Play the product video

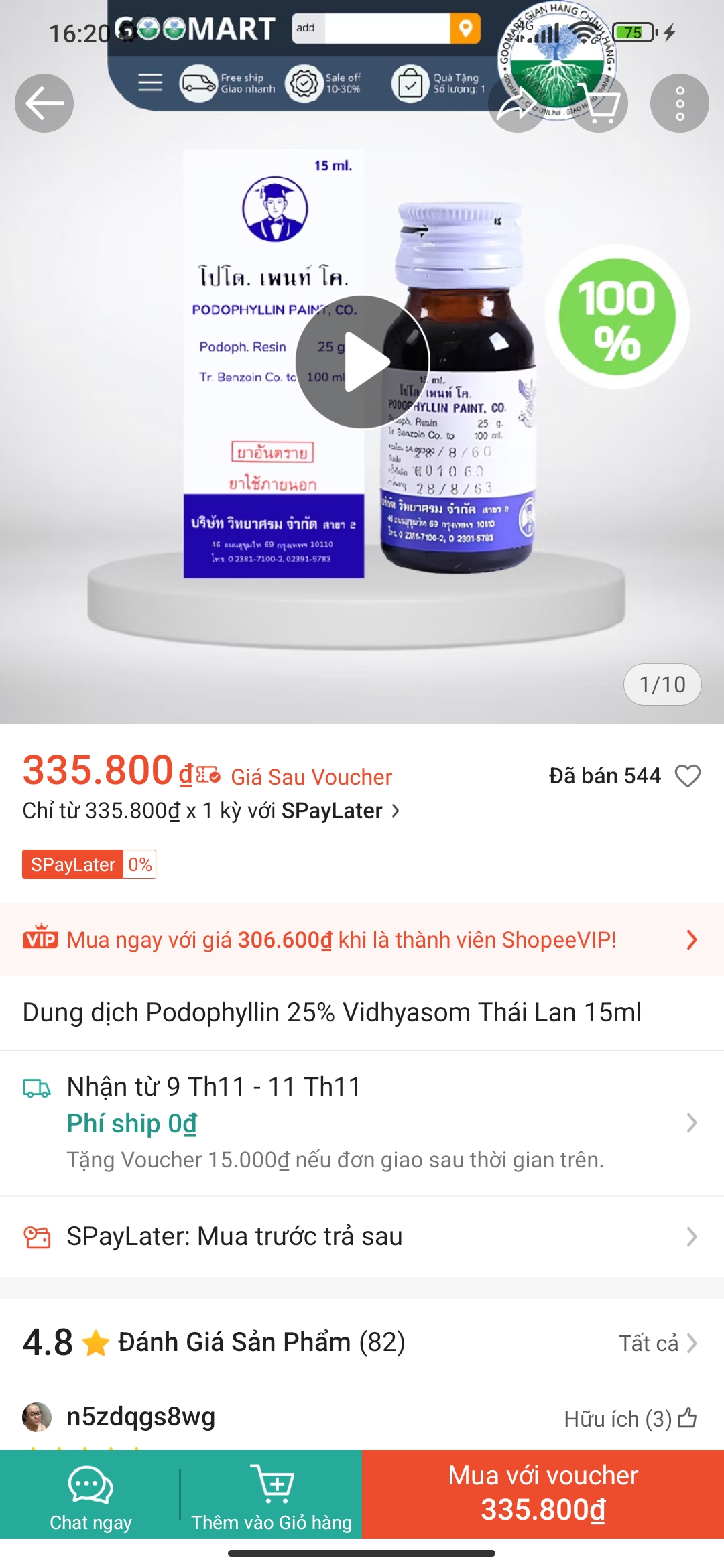(x=362, y=362)
